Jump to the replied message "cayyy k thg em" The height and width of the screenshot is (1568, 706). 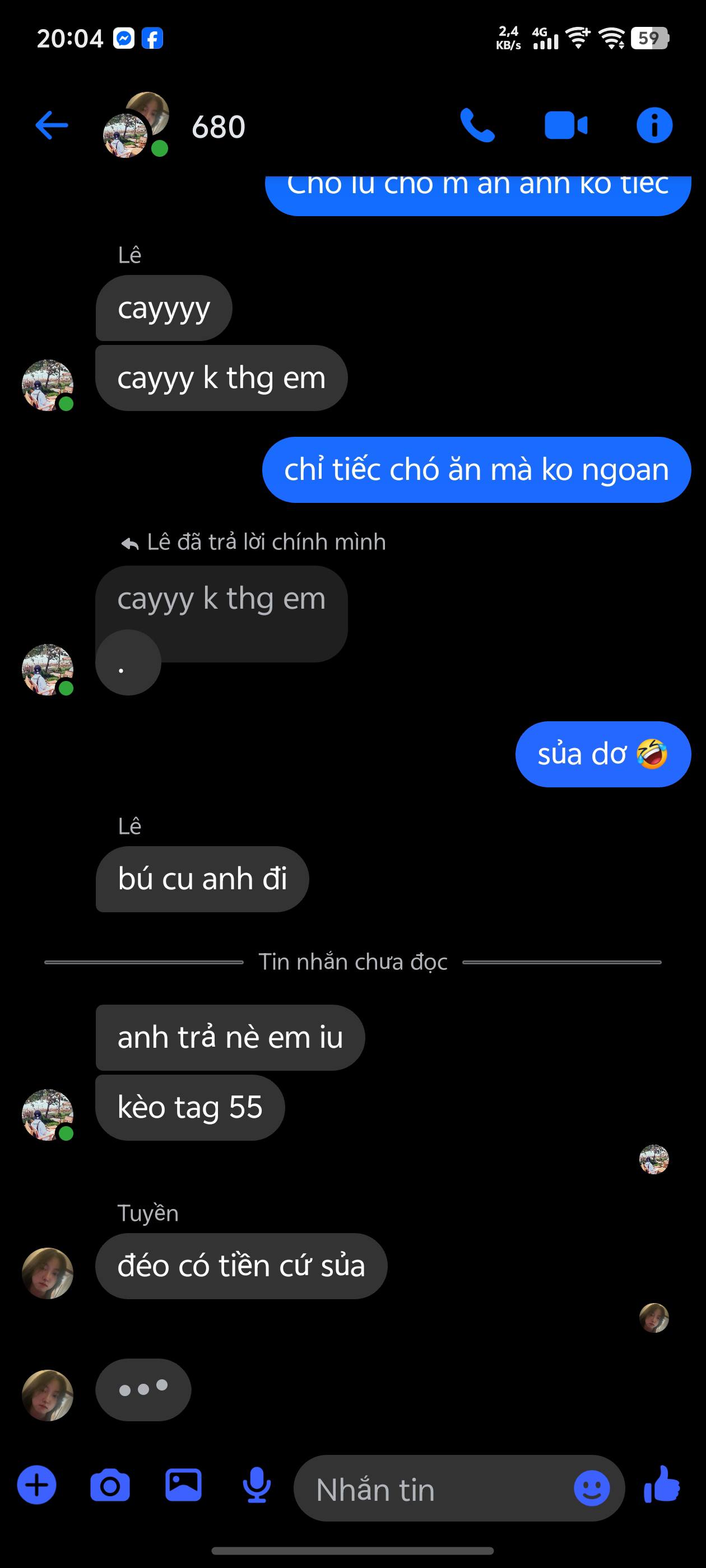click(221, 599)
